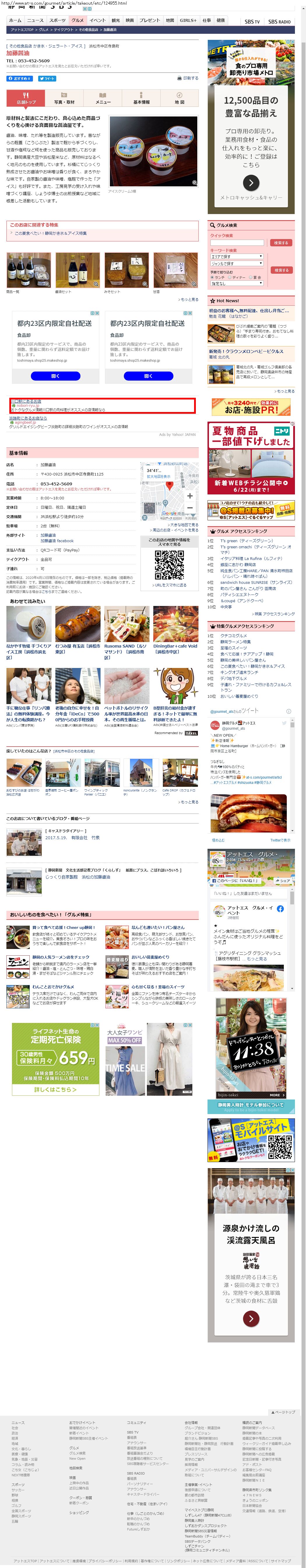306x1568 pixels.
Task: Open the ニュース item in the top navigation
Action: pos(35,20)
